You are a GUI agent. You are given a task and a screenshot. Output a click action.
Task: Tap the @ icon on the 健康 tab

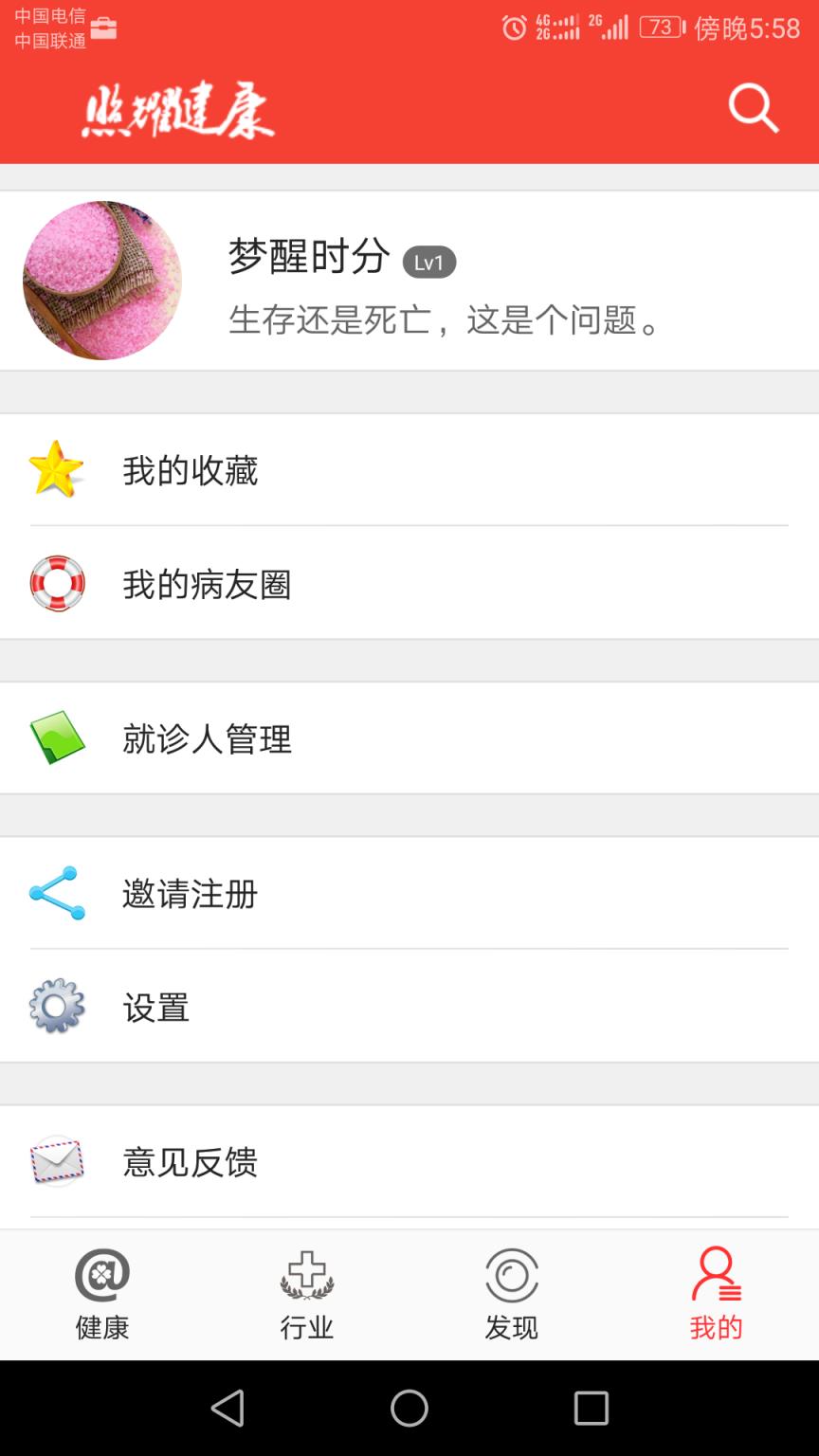pos(101,1277)
